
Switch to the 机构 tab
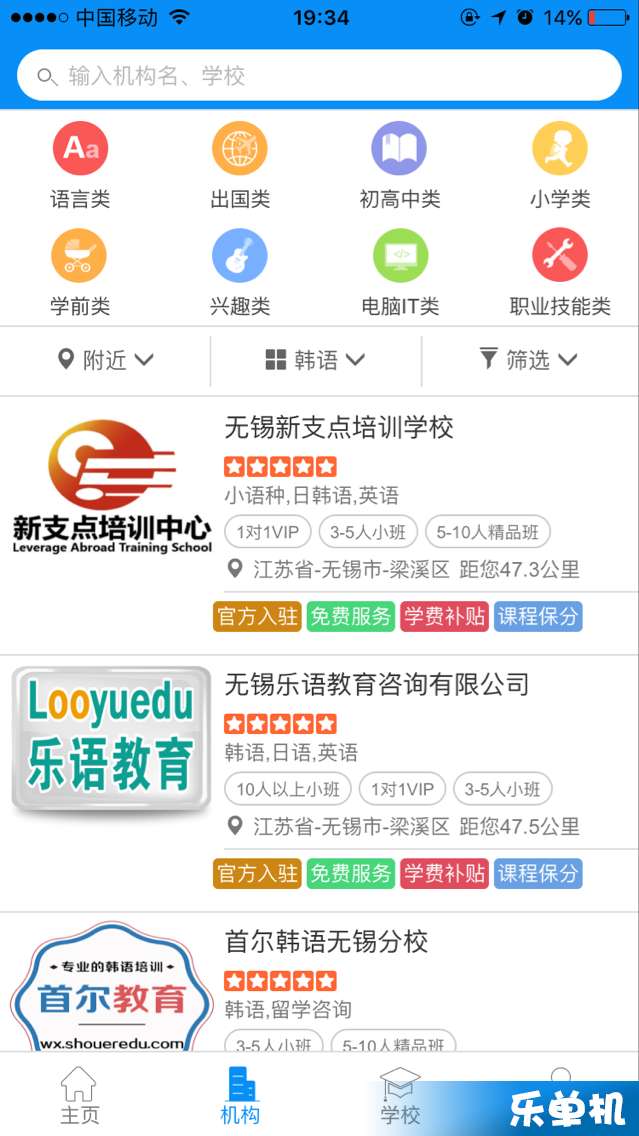pos(240,1095)
